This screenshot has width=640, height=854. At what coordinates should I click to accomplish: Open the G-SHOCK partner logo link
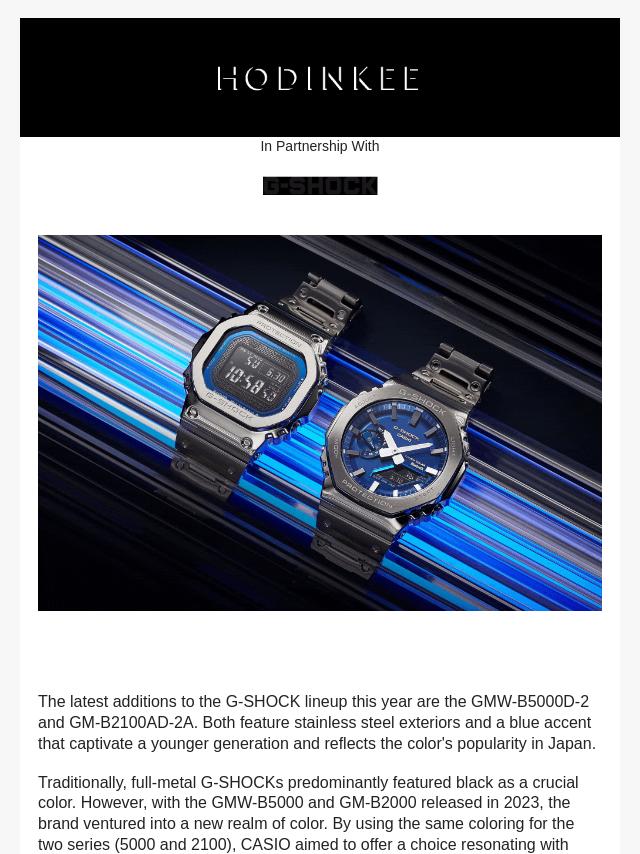[320, 186]
